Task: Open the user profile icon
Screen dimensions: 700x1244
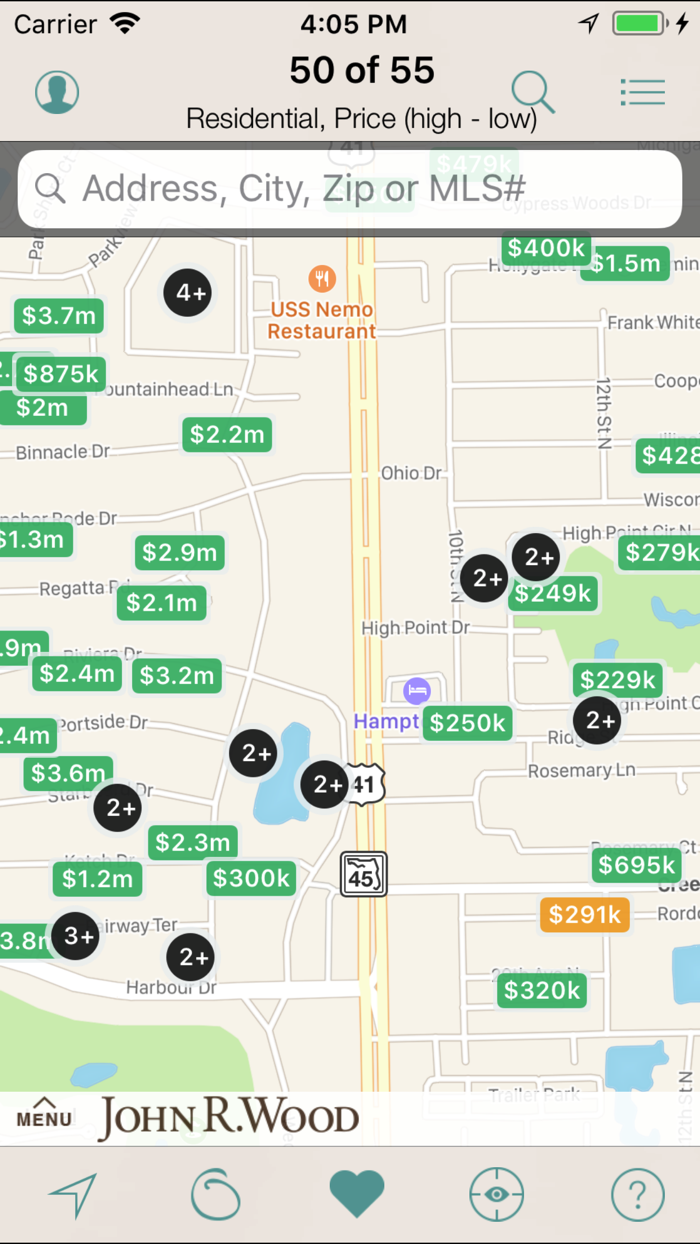Action: [57, 92]
